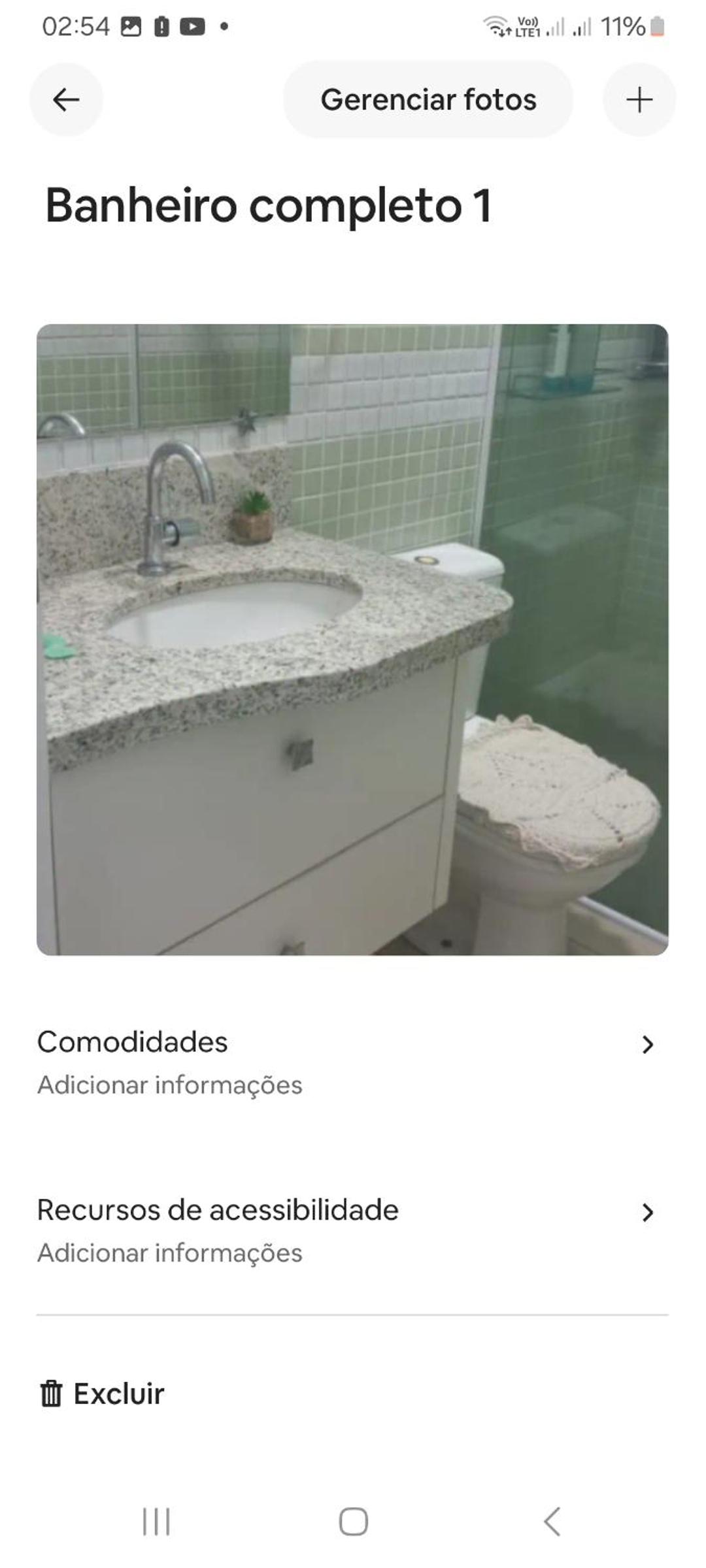Tap the Gerenciar fotos button
This screenshot has width=706, height=1568.
[x=428, y=100]
